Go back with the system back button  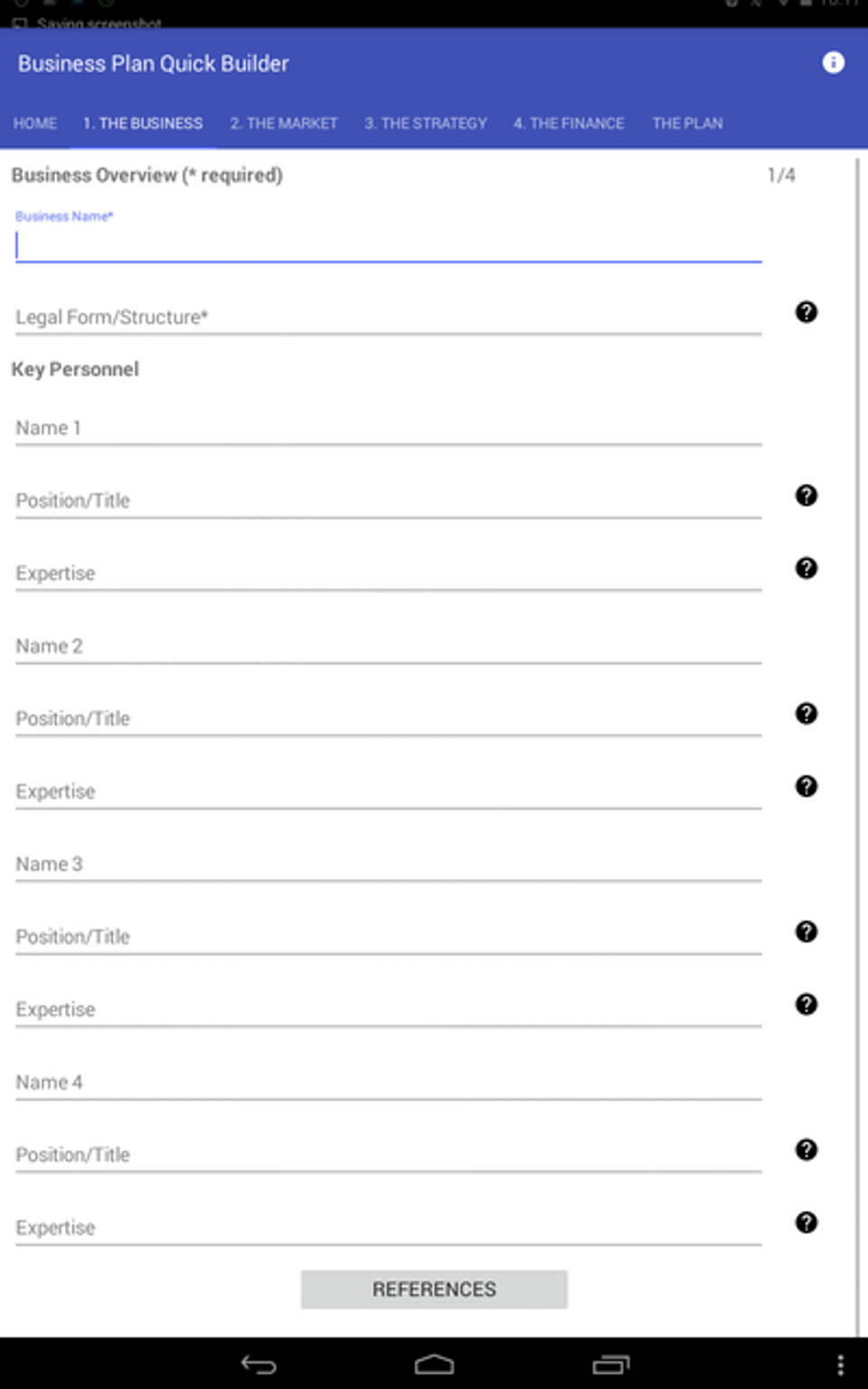[259, 1365]
